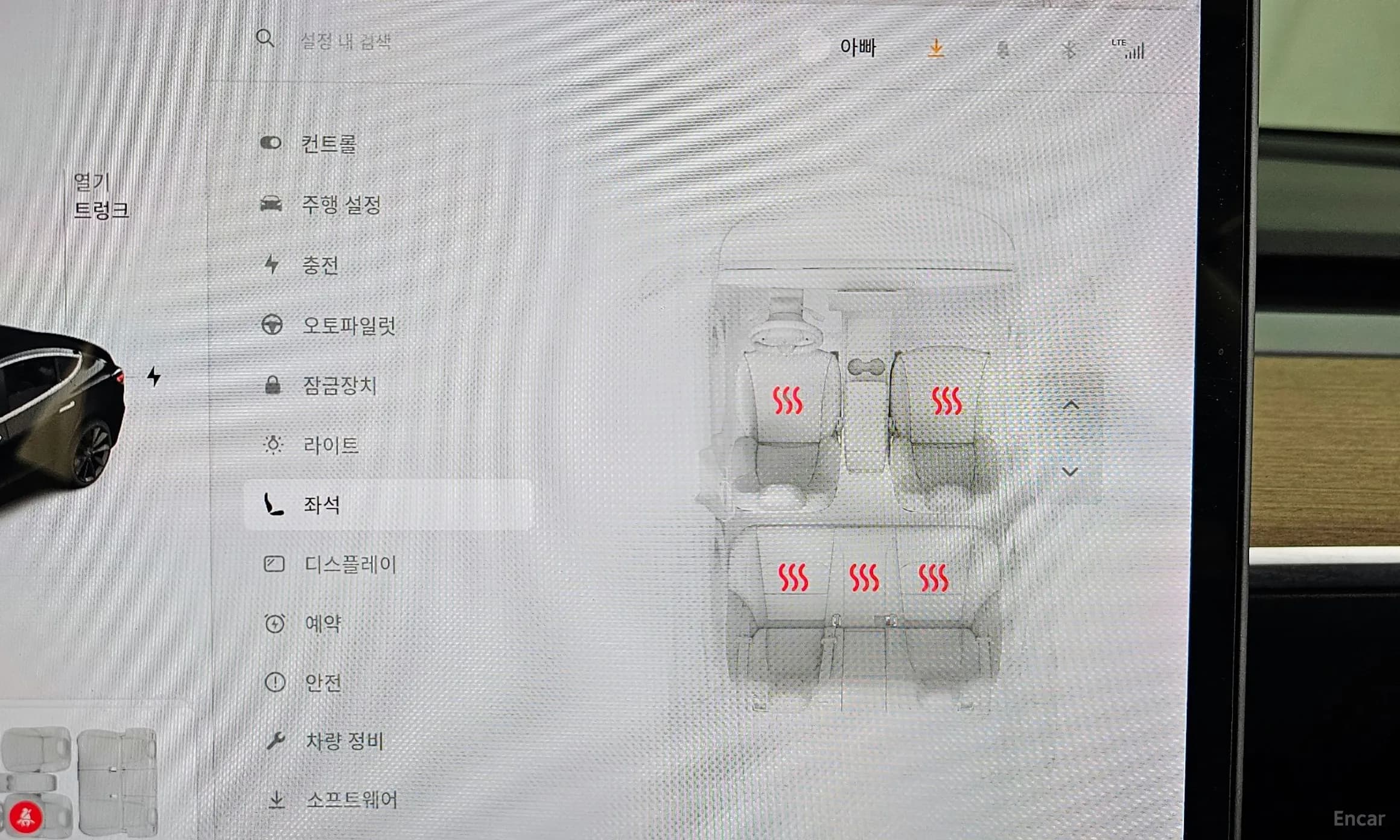Toggle the rear center seat heater
Viewport: 1400px width, 840px height.
(864, 577)
